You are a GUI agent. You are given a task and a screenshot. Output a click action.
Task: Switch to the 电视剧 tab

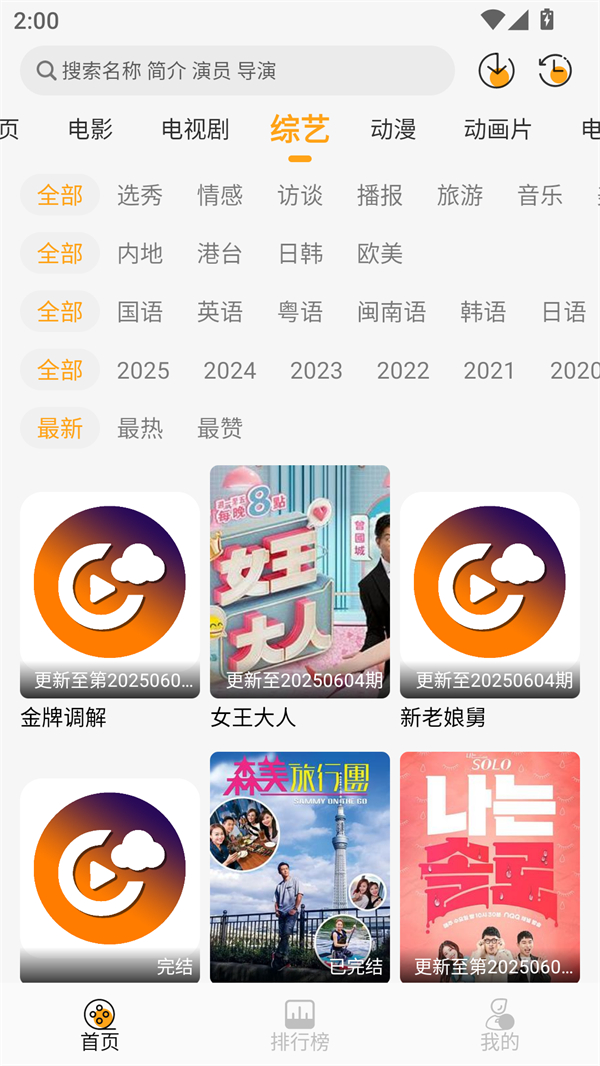click(195, 129)
